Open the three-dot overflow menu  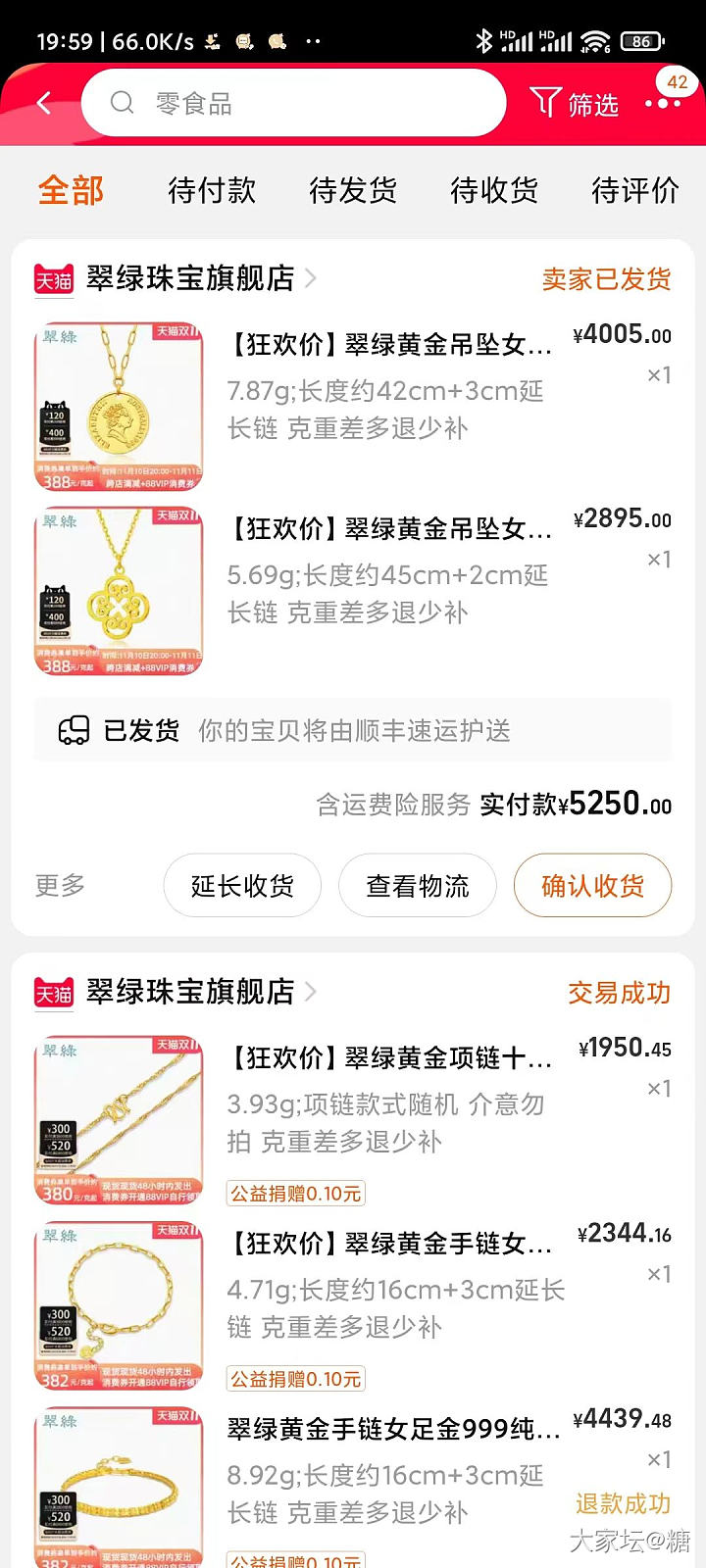tap(663, 104)
